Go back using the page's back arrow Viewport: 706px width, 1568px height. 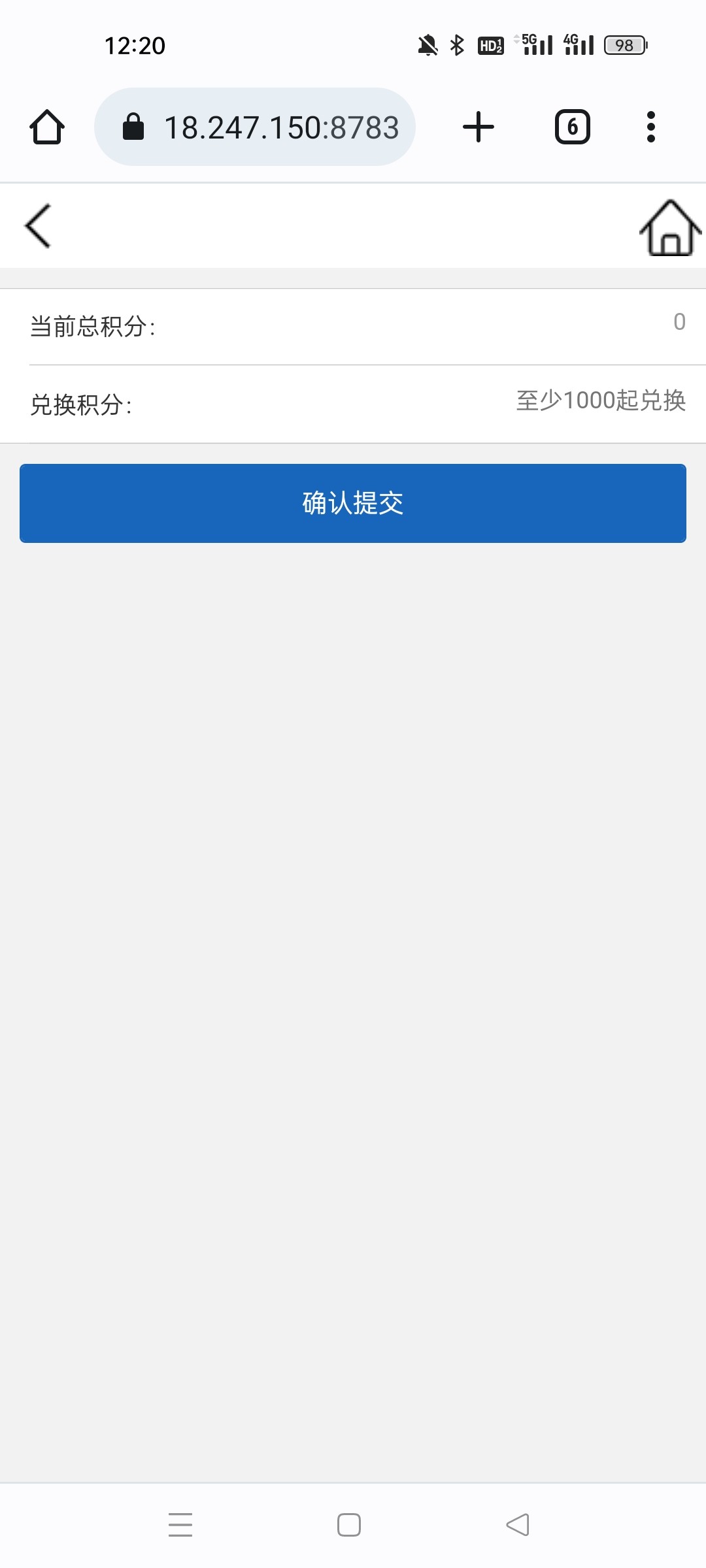point(38,226)
